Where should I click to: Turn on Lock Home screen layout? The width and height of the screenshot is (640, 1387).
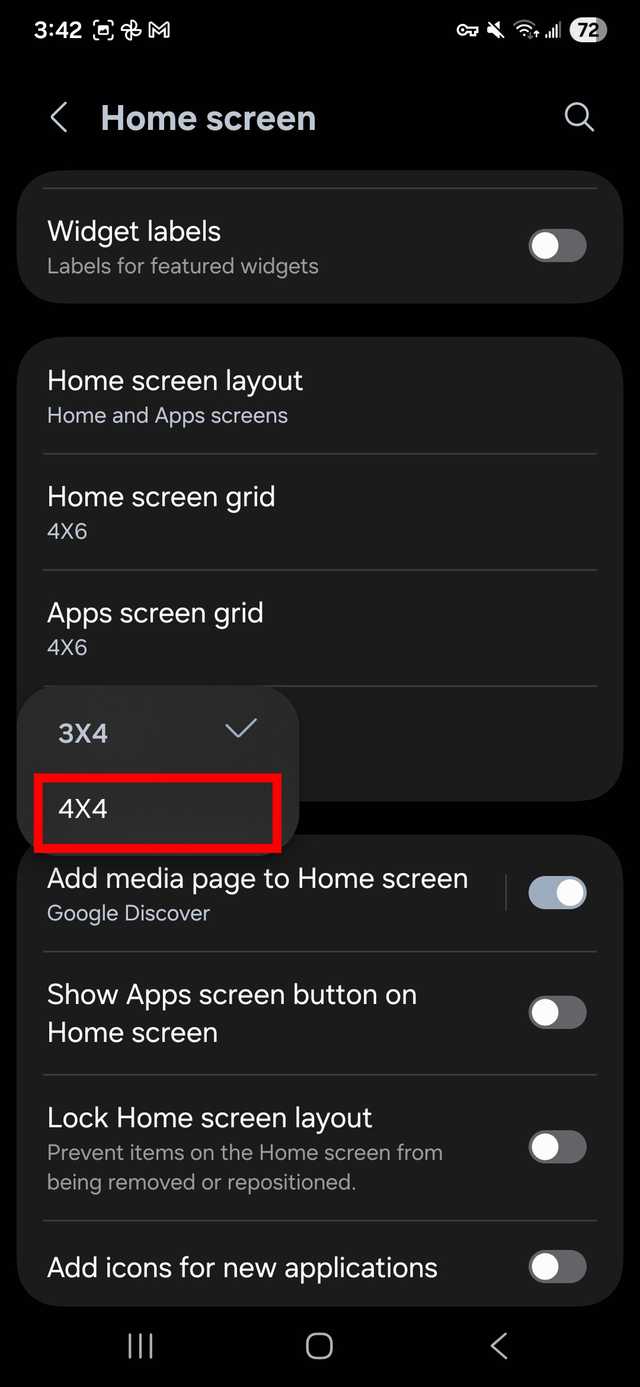(557, 1147)
